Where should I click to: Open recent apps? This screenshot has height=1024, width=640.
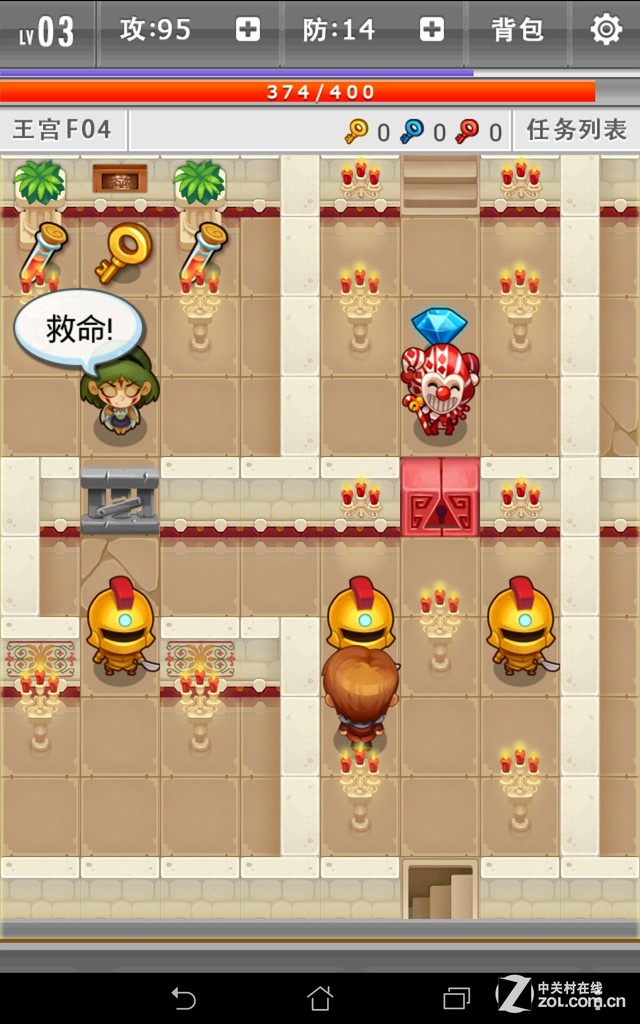pyautogui.click(x=456, y=997)
